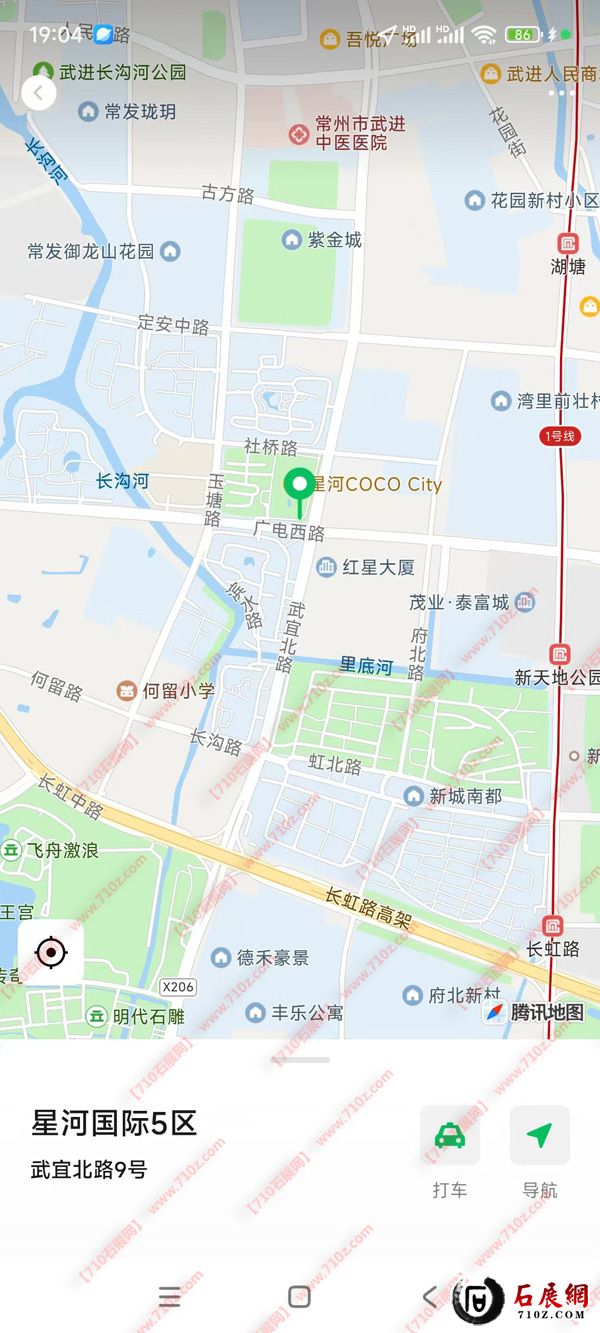
Task: Recenter map on my current location
Action: coord(51,952)
